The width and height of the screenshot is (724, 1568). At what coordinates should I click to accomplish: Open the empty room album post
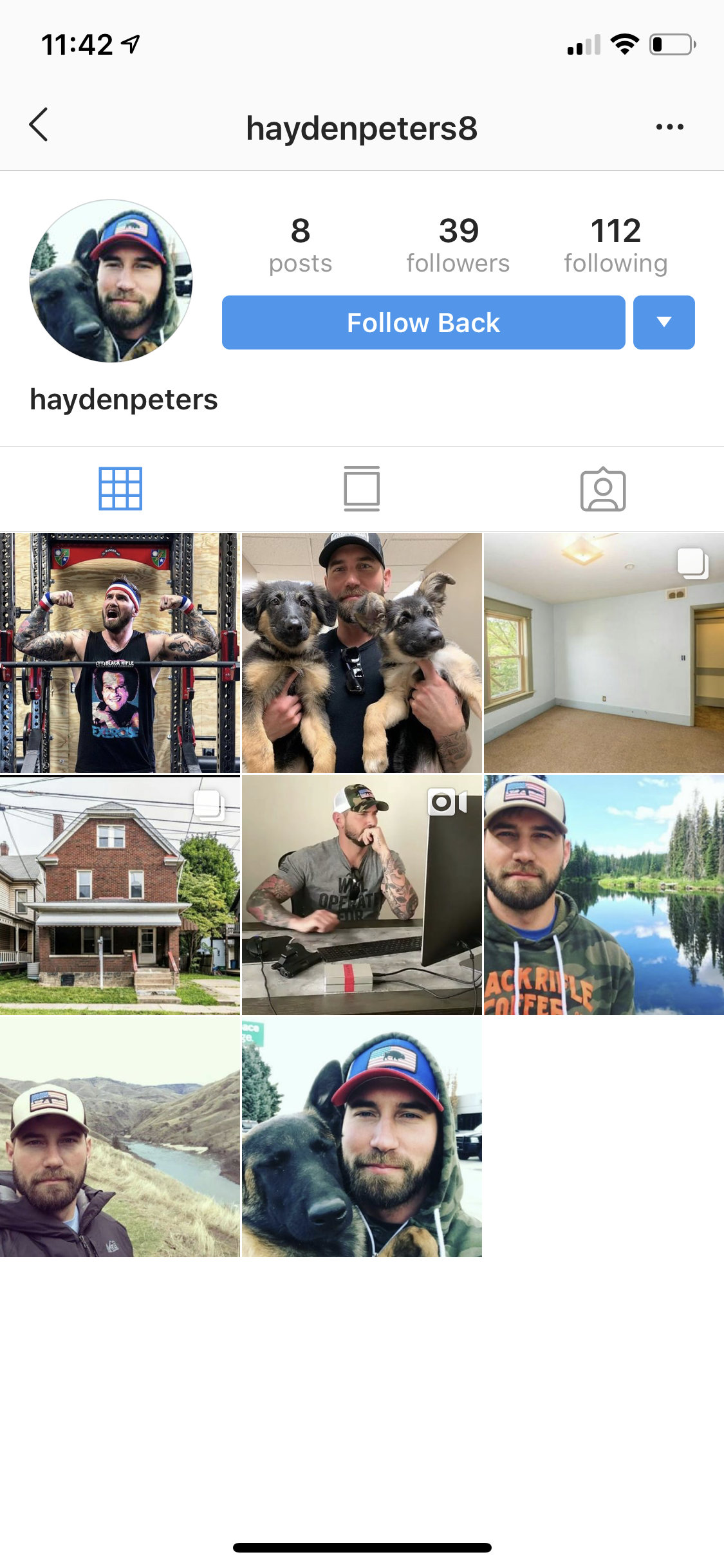coord(604,653)
